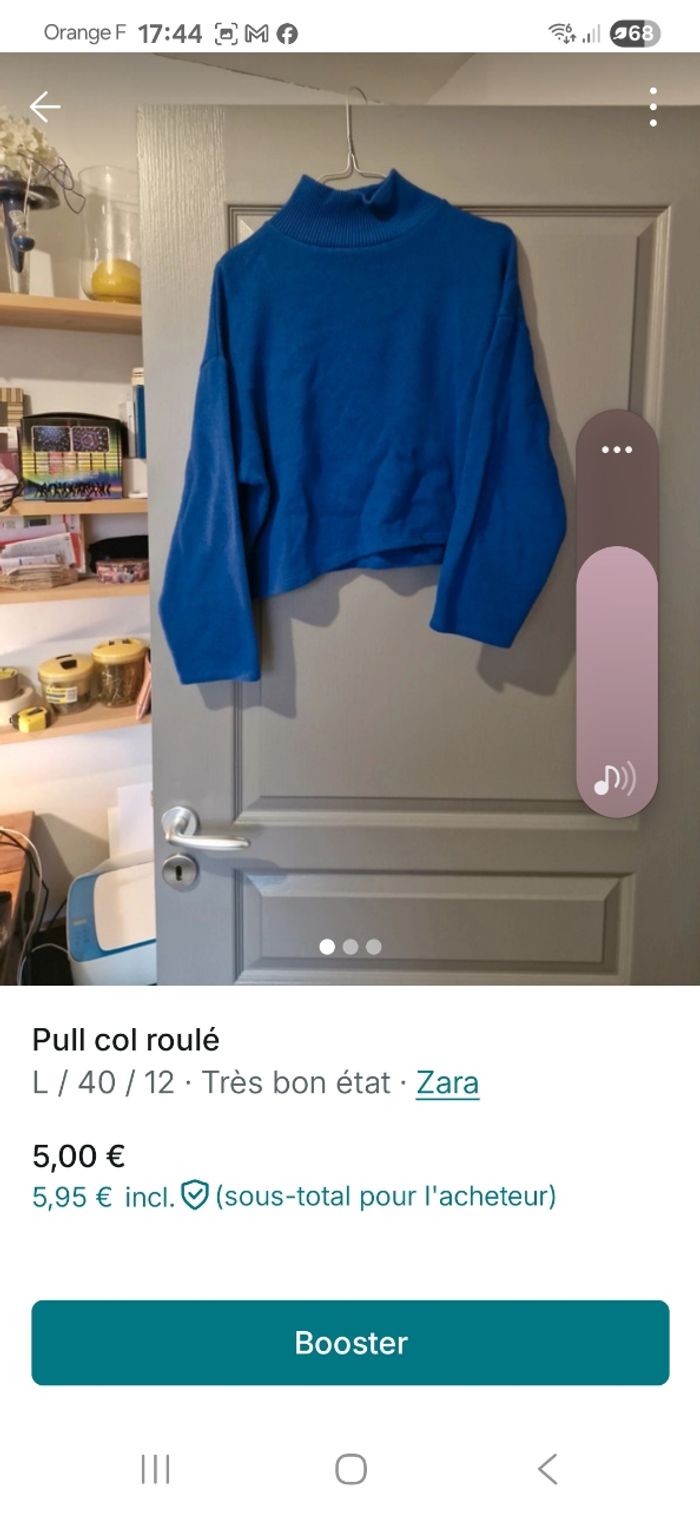The image size is (700, 1517).
Task: Tap the Booster button
Action: (350, 1342)
